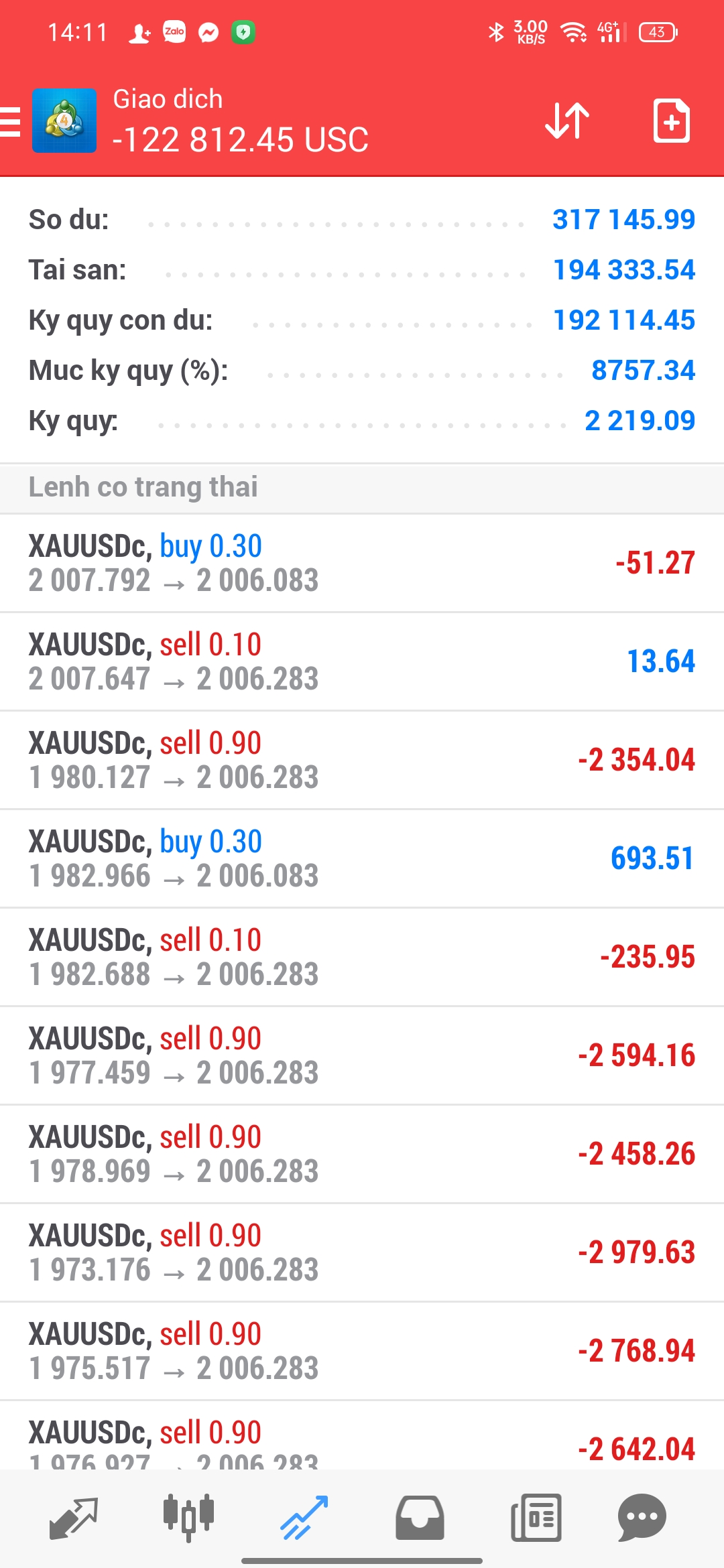Tap the sort orders arrows icon
The height and width of the screenshot is (1568, 724).
click(x=567, y=121)
